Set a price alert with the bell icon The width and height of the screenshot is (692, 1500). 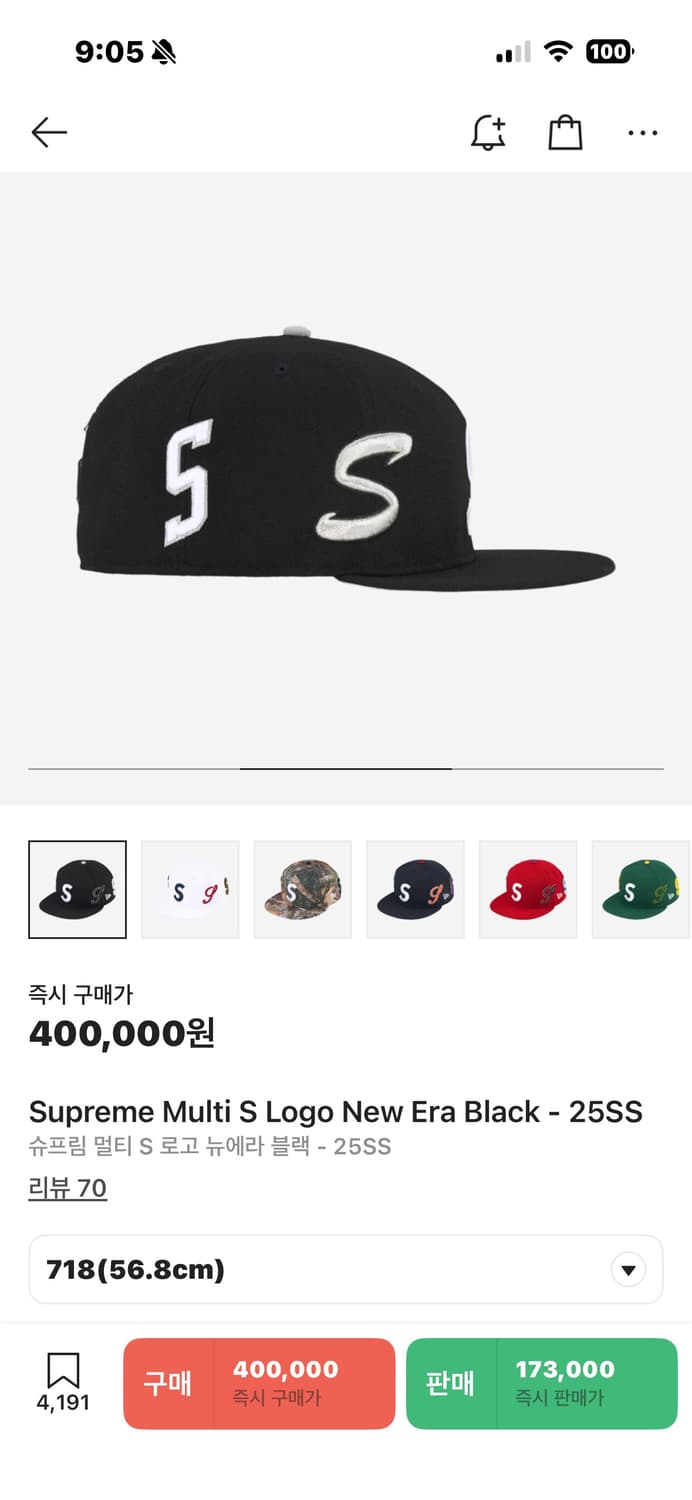pyautogui.click(x=488, y=132)
